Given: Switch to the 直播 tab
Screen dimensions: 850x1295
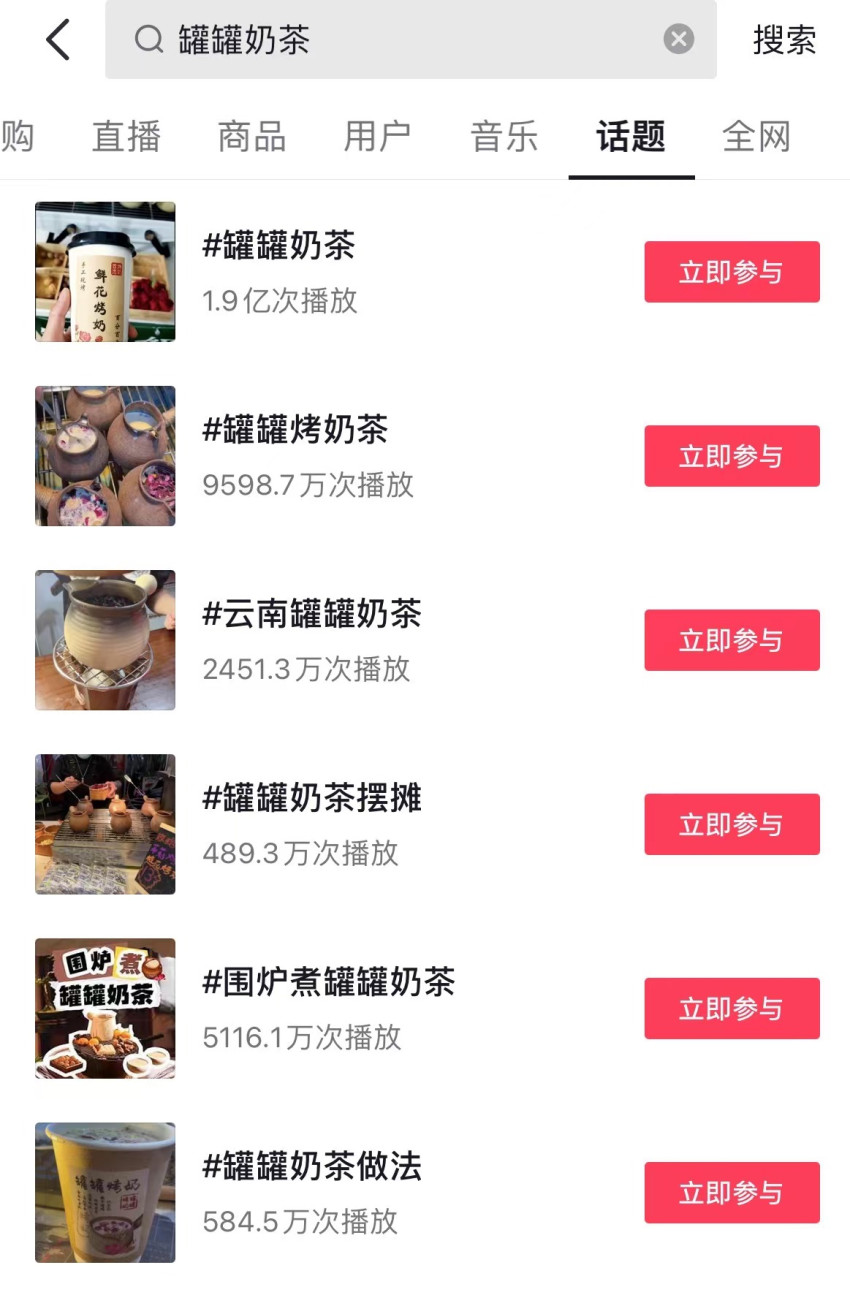Looking at the screenshot, I should (124, 137).
